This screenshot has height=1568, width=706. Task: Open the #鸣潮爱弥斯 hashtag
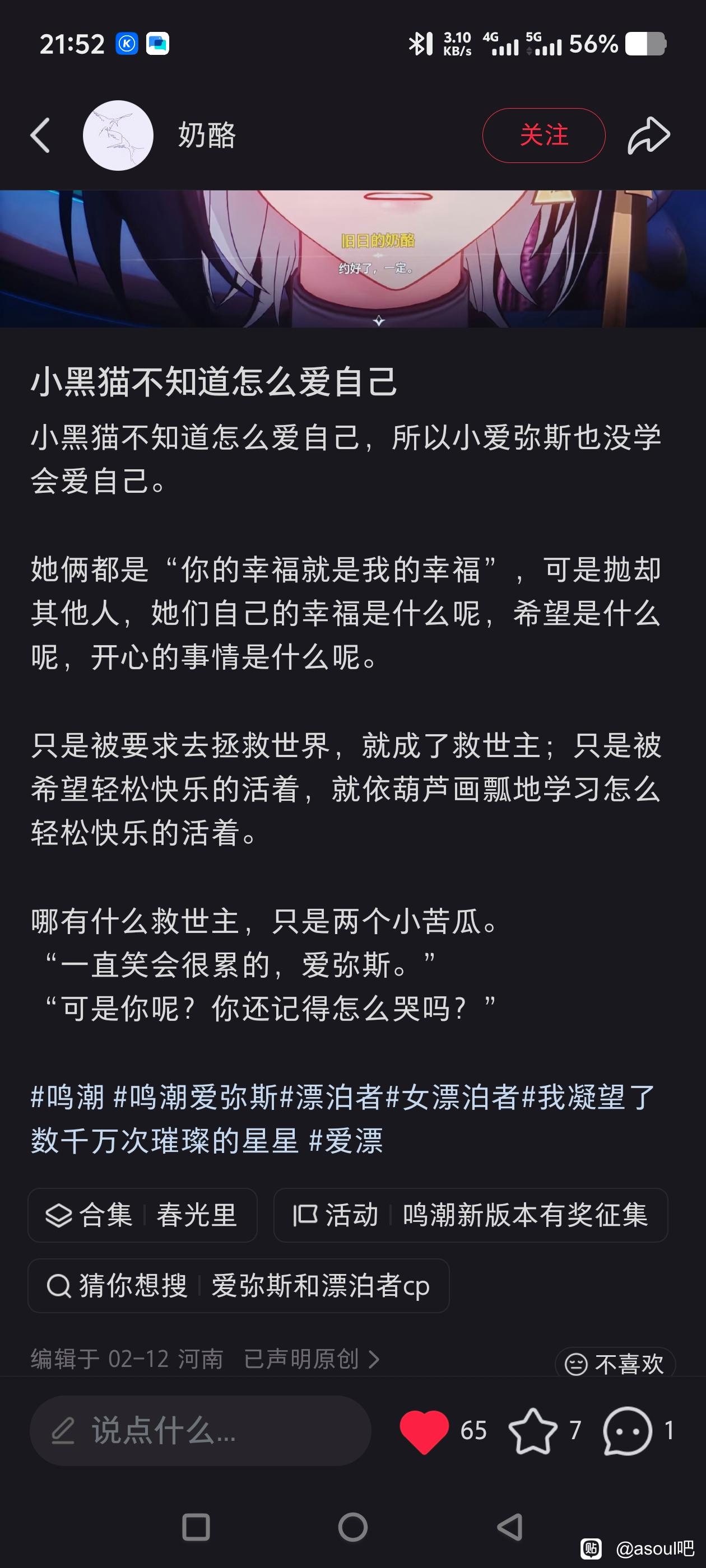(196, 1097)
